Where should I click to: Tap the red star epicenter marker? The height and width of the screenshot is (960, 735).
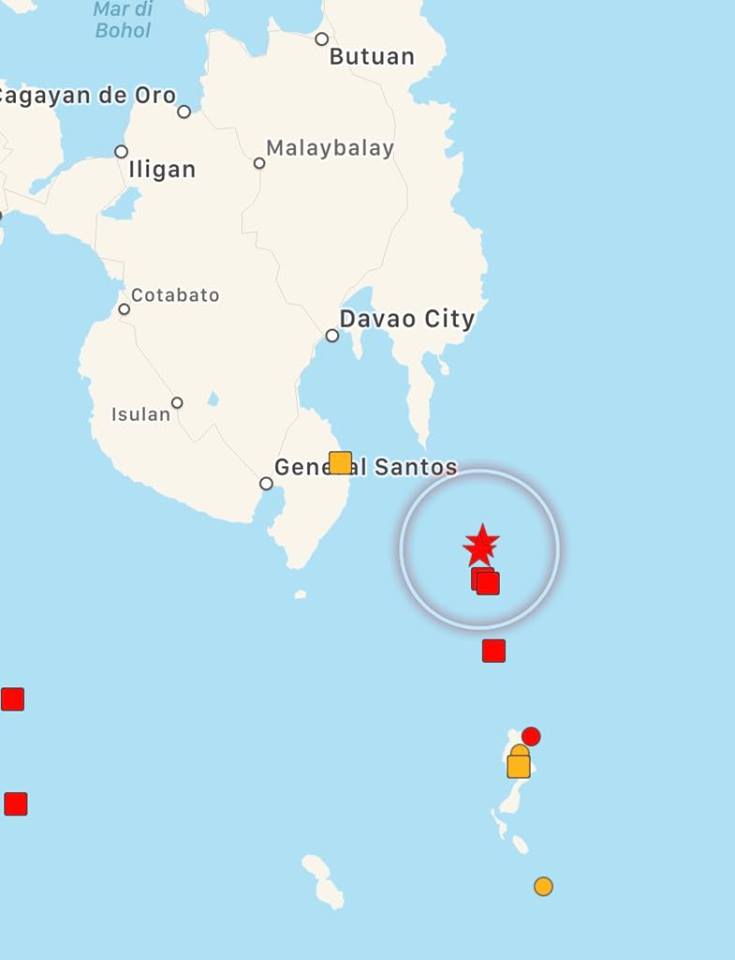481,545
